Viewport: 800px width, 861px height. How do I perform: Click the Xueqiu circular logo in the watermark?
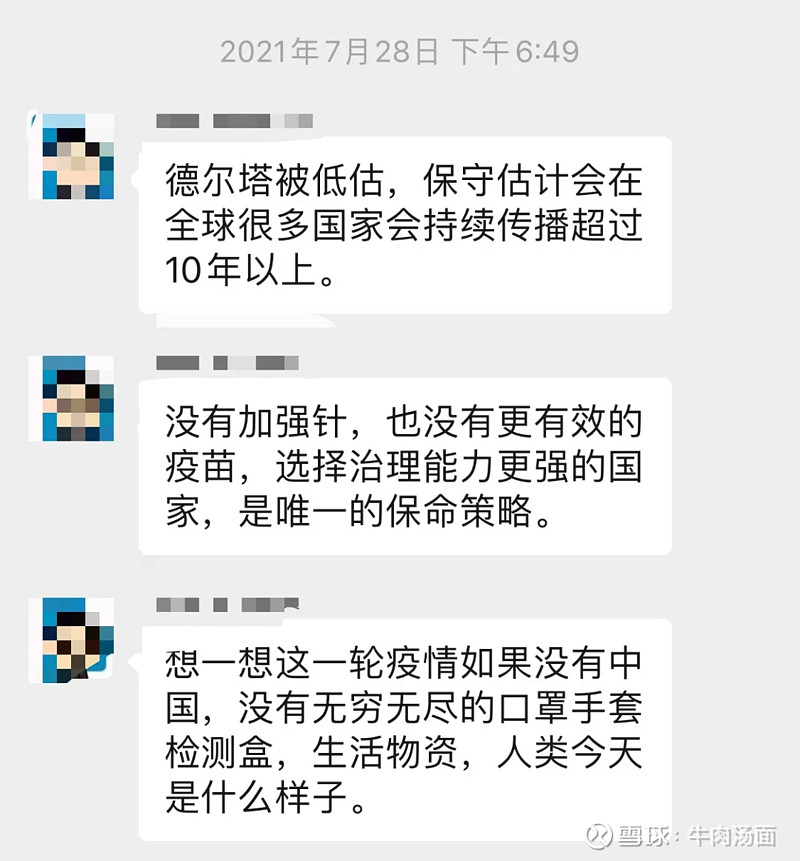pyautogui.click(x=597, y=837)
